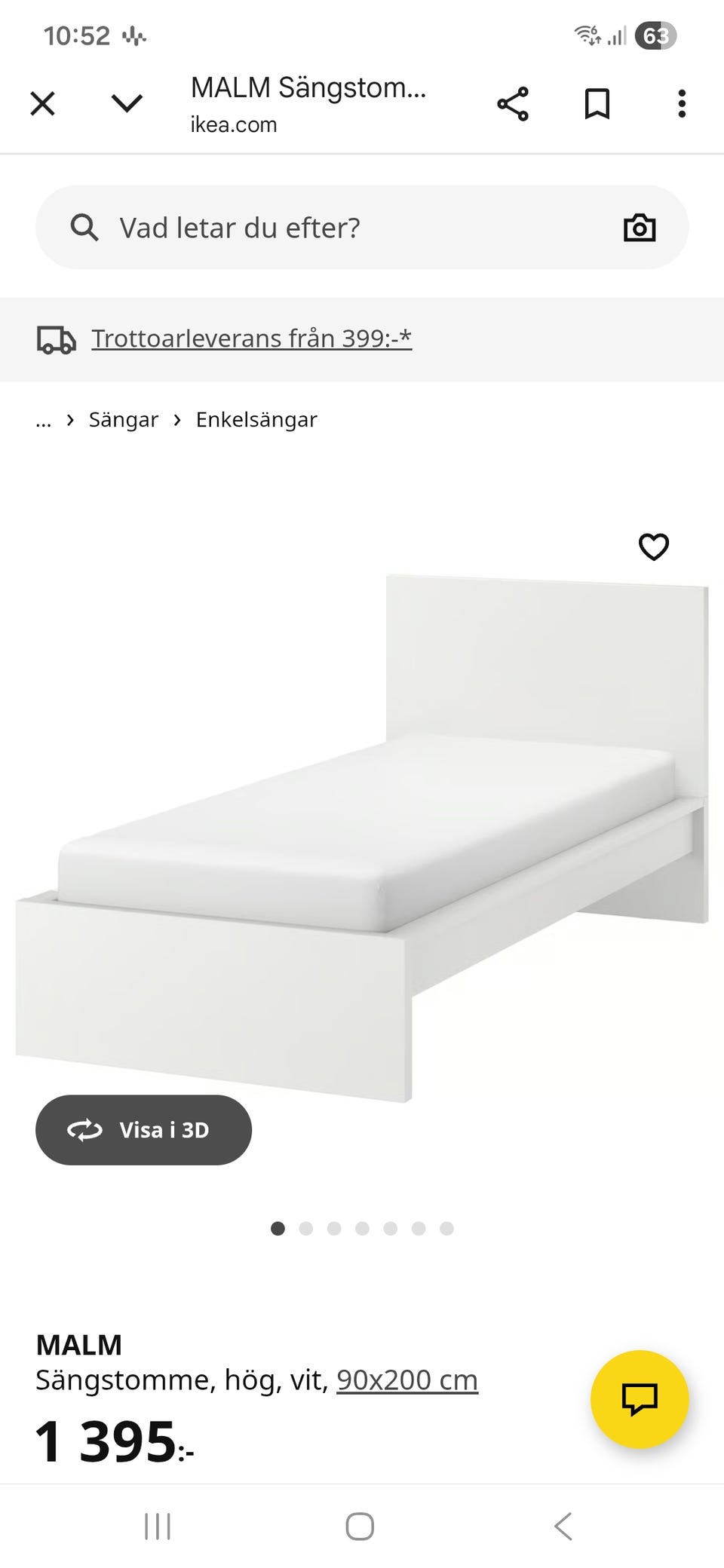The width and height of the screenshot is (724, 1568).
Task: Bookmark this page
Action: click(x=597, y=104)
